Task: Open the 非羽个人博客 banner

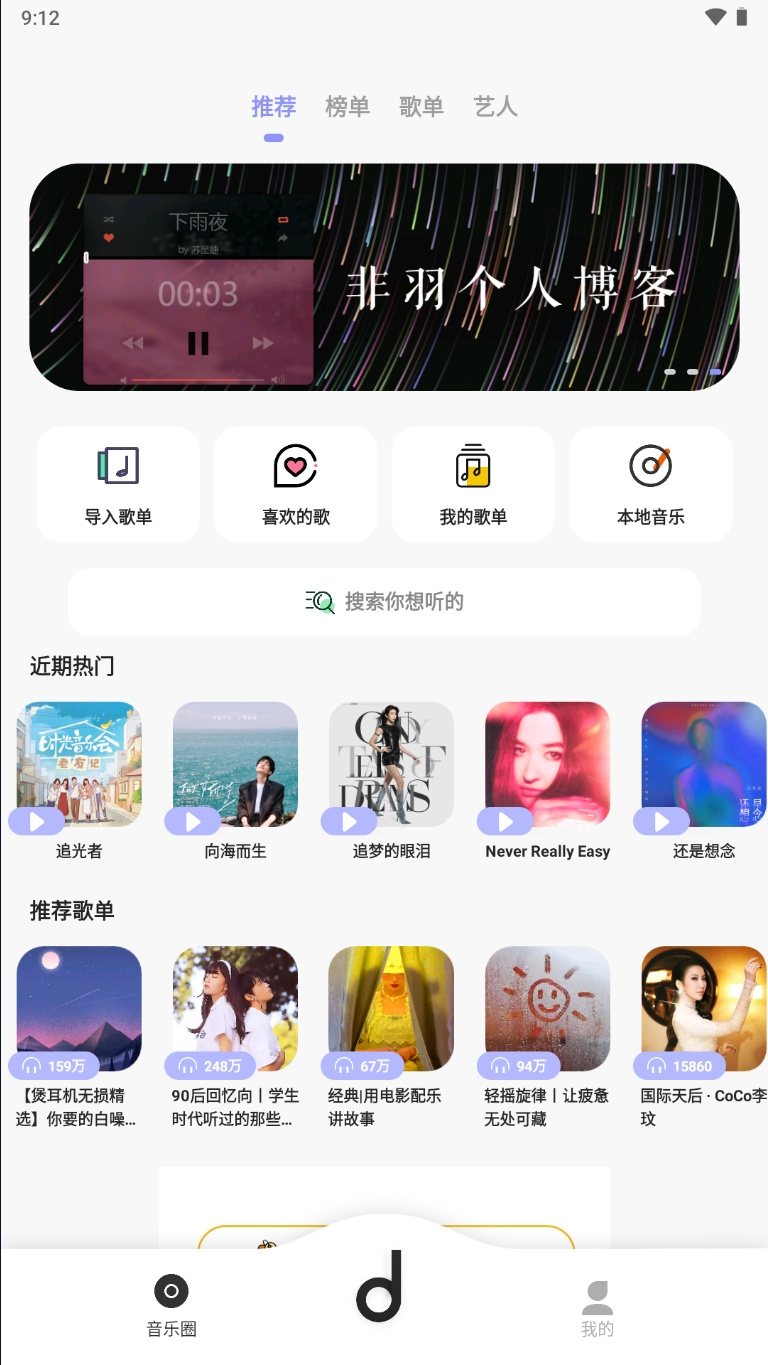Action: pyautogui.click(x=384, y=277)
